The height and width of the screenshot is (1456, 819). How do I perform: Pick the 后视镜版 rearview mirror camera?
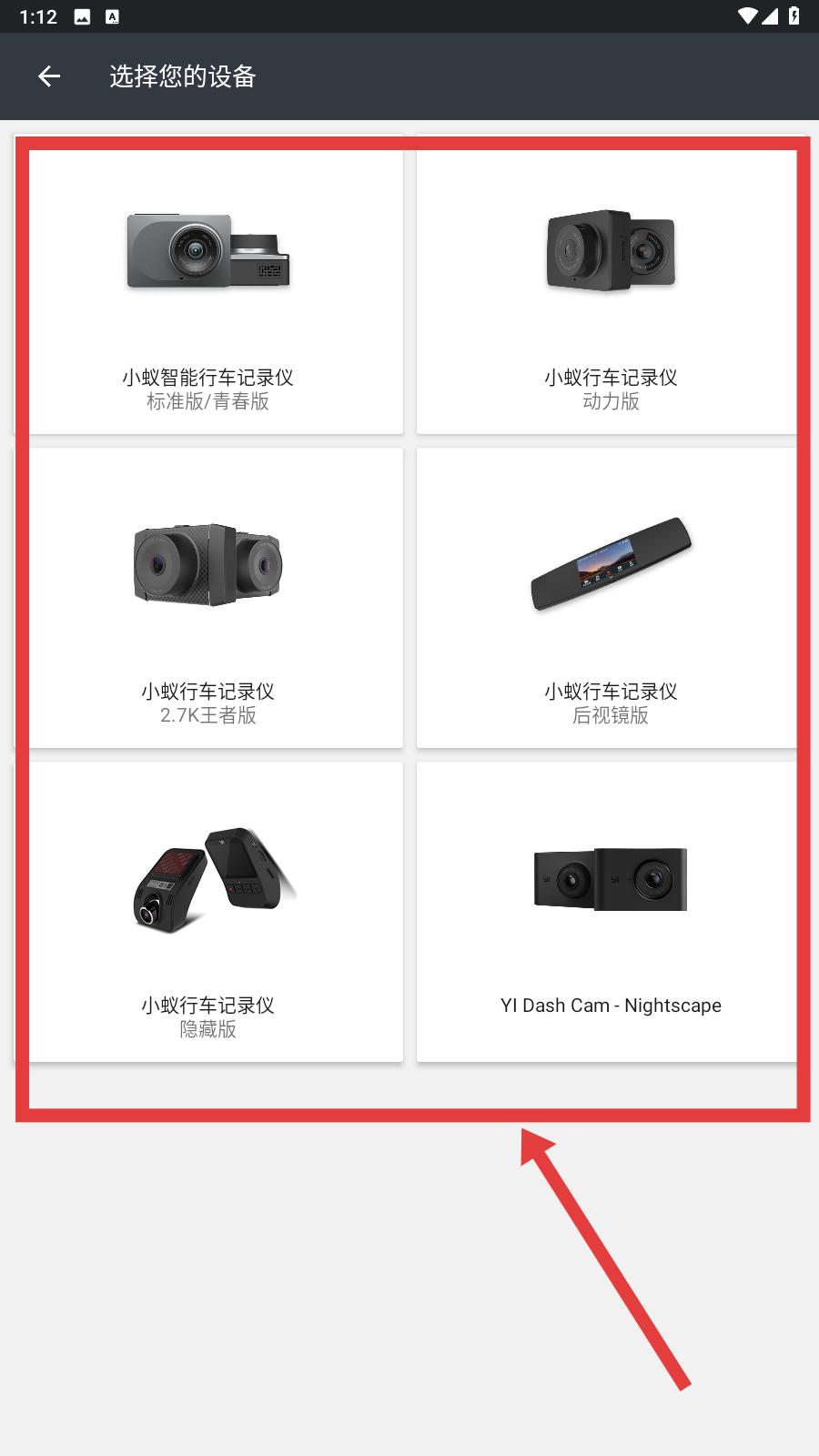coord(611,598)
